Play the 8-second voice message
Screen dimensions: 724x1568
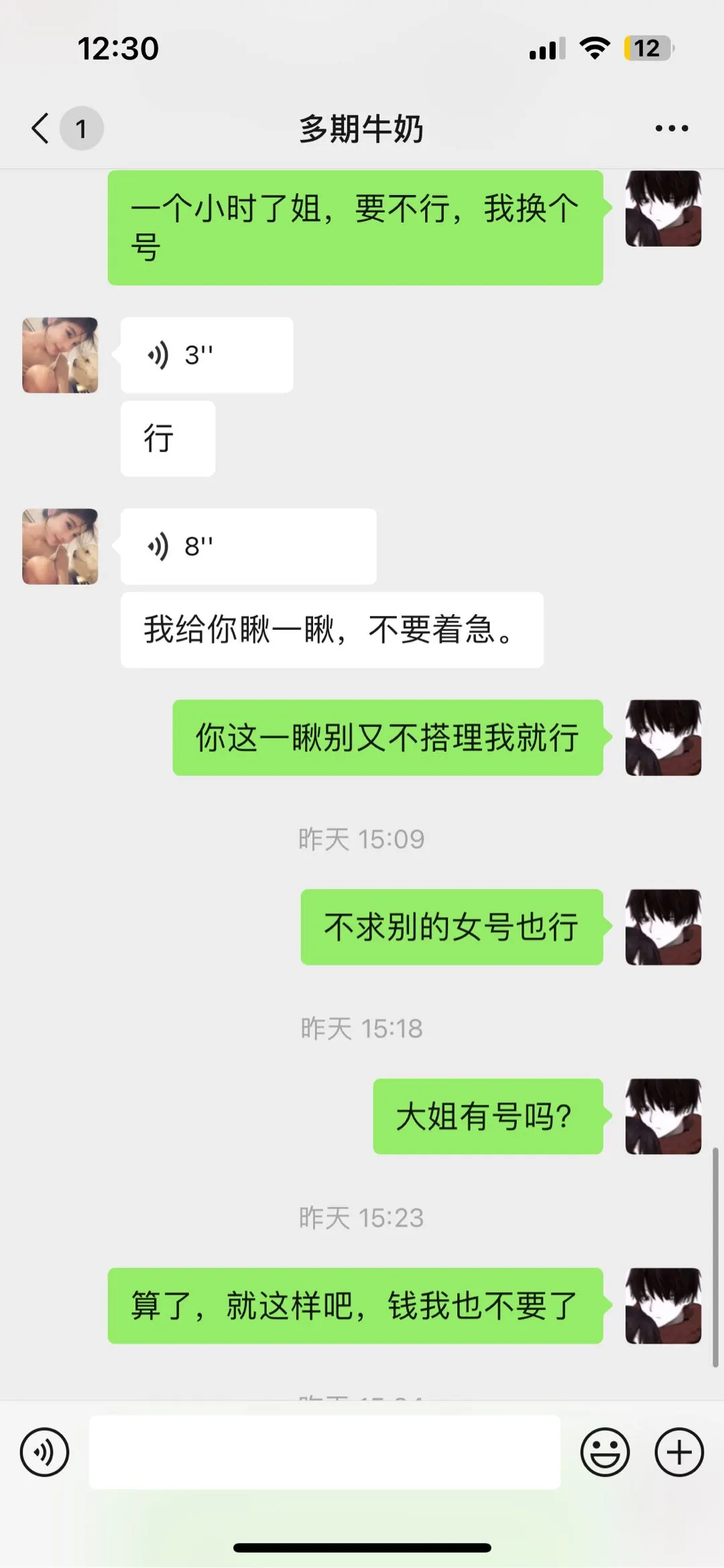pos(248,546)
